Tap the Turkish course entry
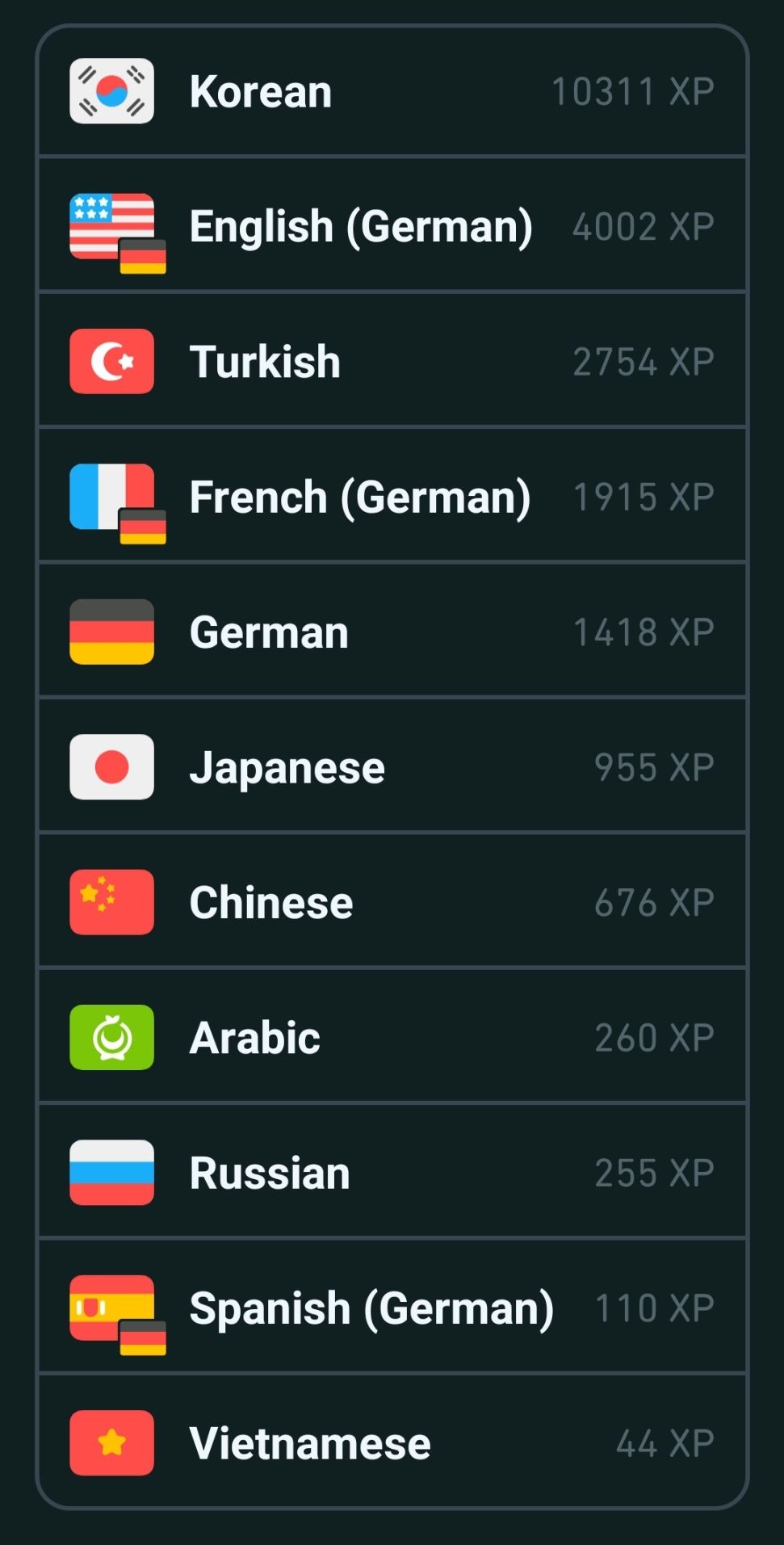The width and height of the screenshot is (784, 1545). point(392,361)
